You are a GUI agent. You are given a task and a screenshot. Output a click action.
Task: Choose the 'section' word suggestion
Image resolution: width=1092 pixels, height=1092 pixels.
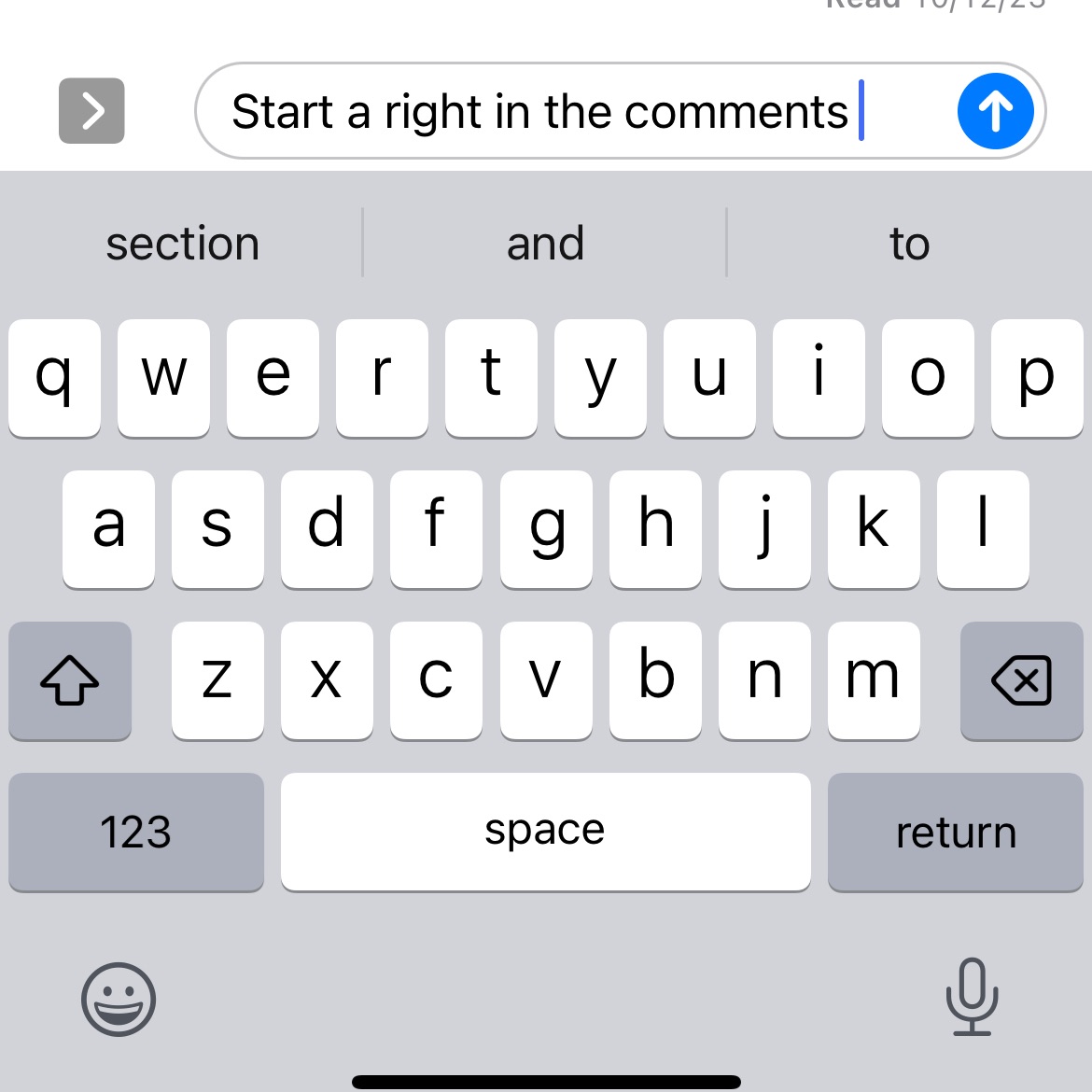point(183,245)
